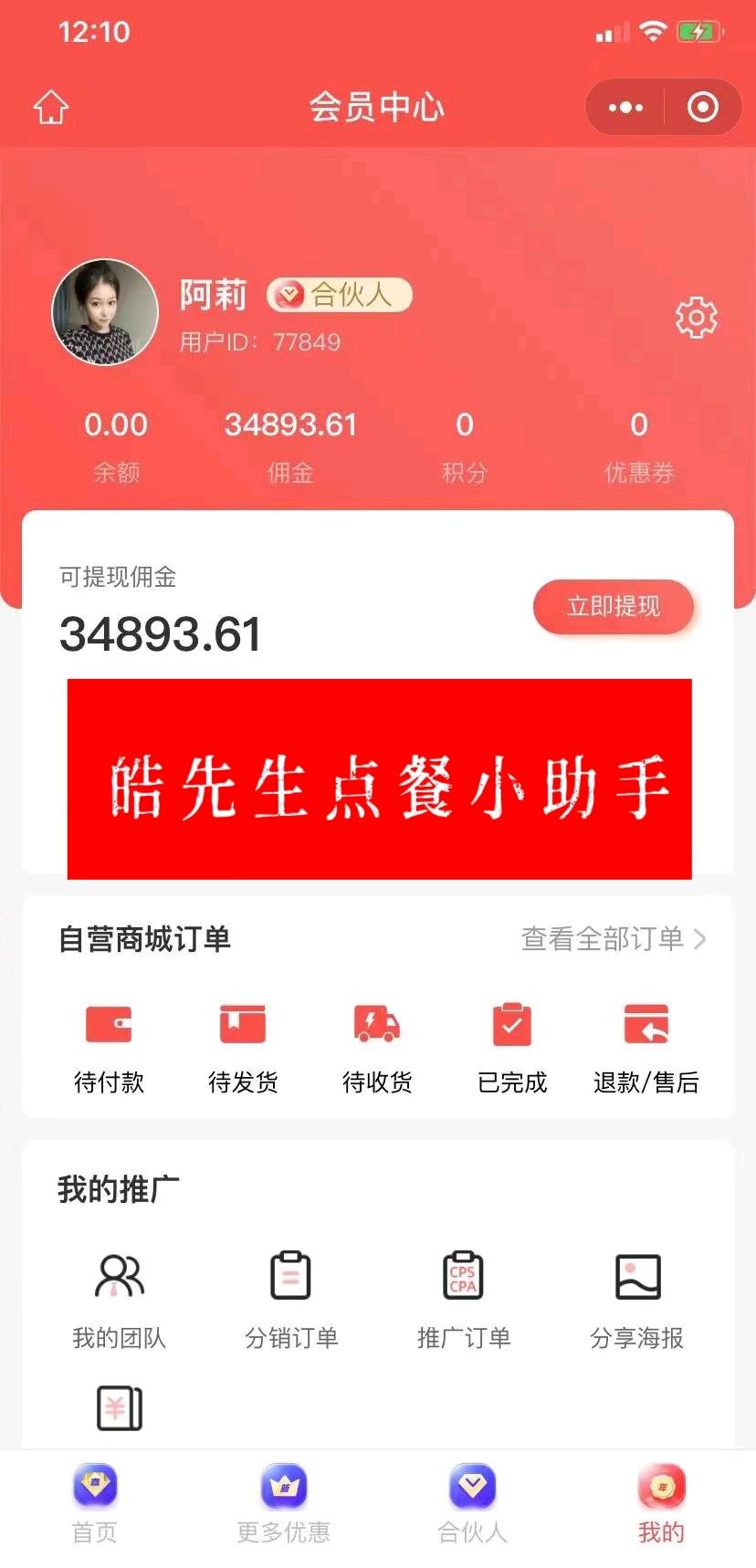Open 待发货 orders

(243, 1047)
